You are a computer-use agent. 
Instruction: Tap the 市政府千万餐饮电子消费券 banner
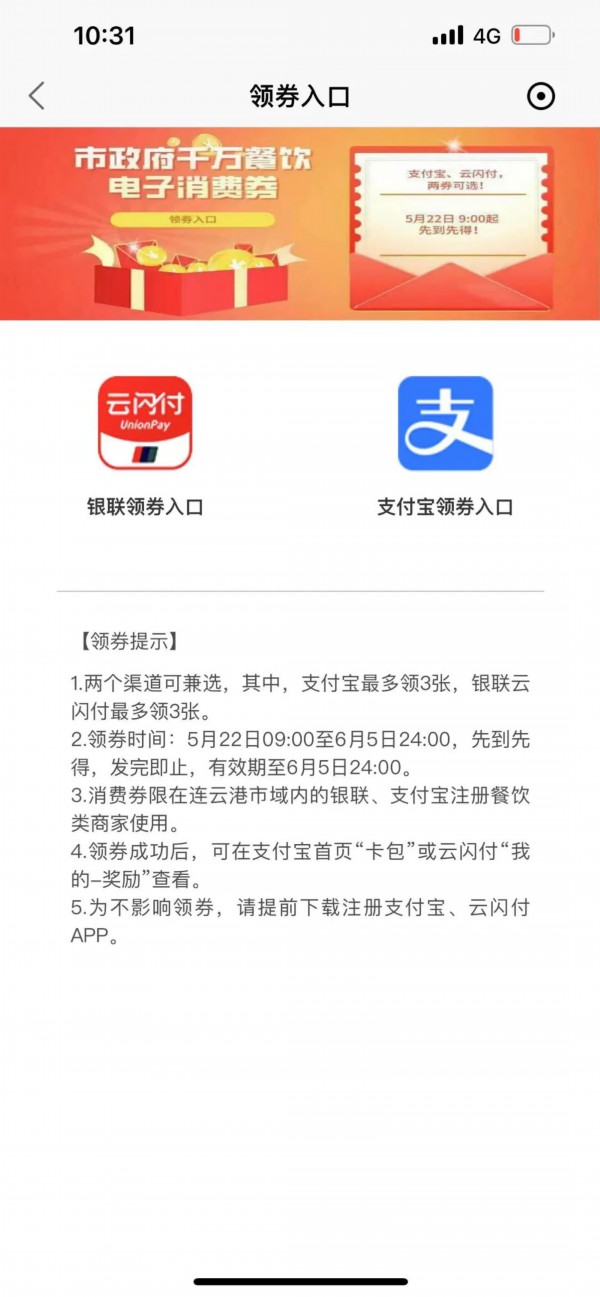point(300,223)
